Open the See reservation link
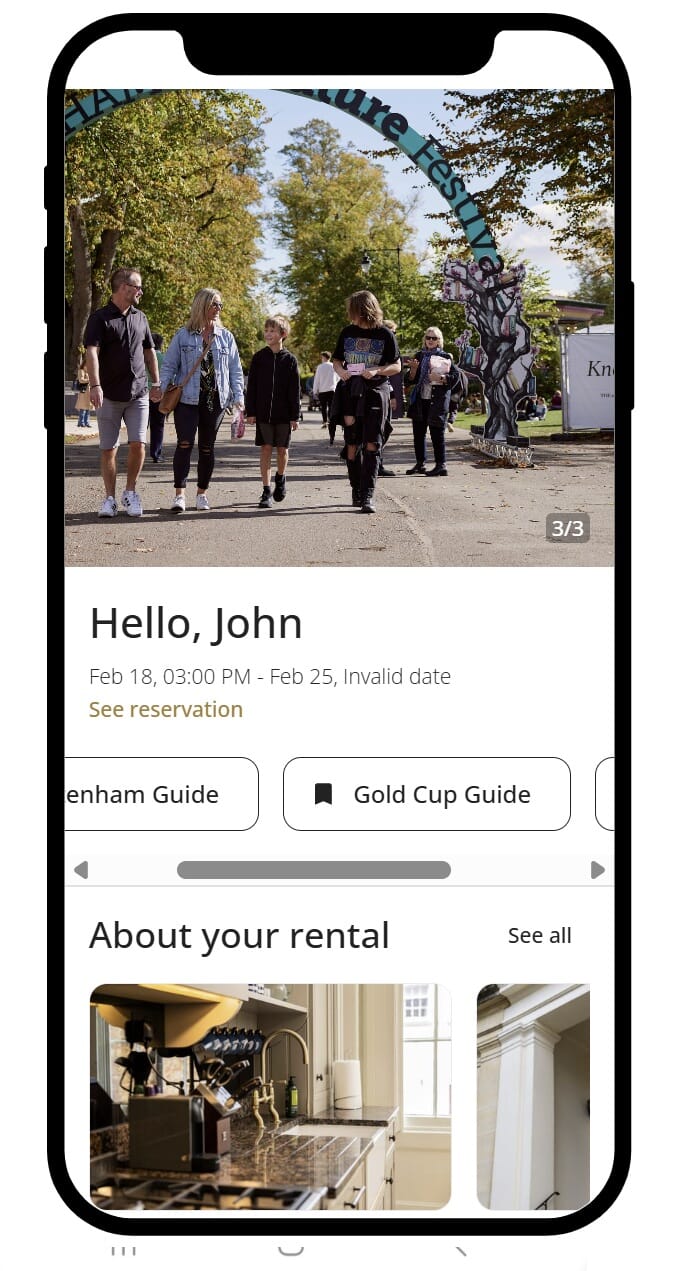This screenshot has height=1271, width=683. click(x=166, y=709)
